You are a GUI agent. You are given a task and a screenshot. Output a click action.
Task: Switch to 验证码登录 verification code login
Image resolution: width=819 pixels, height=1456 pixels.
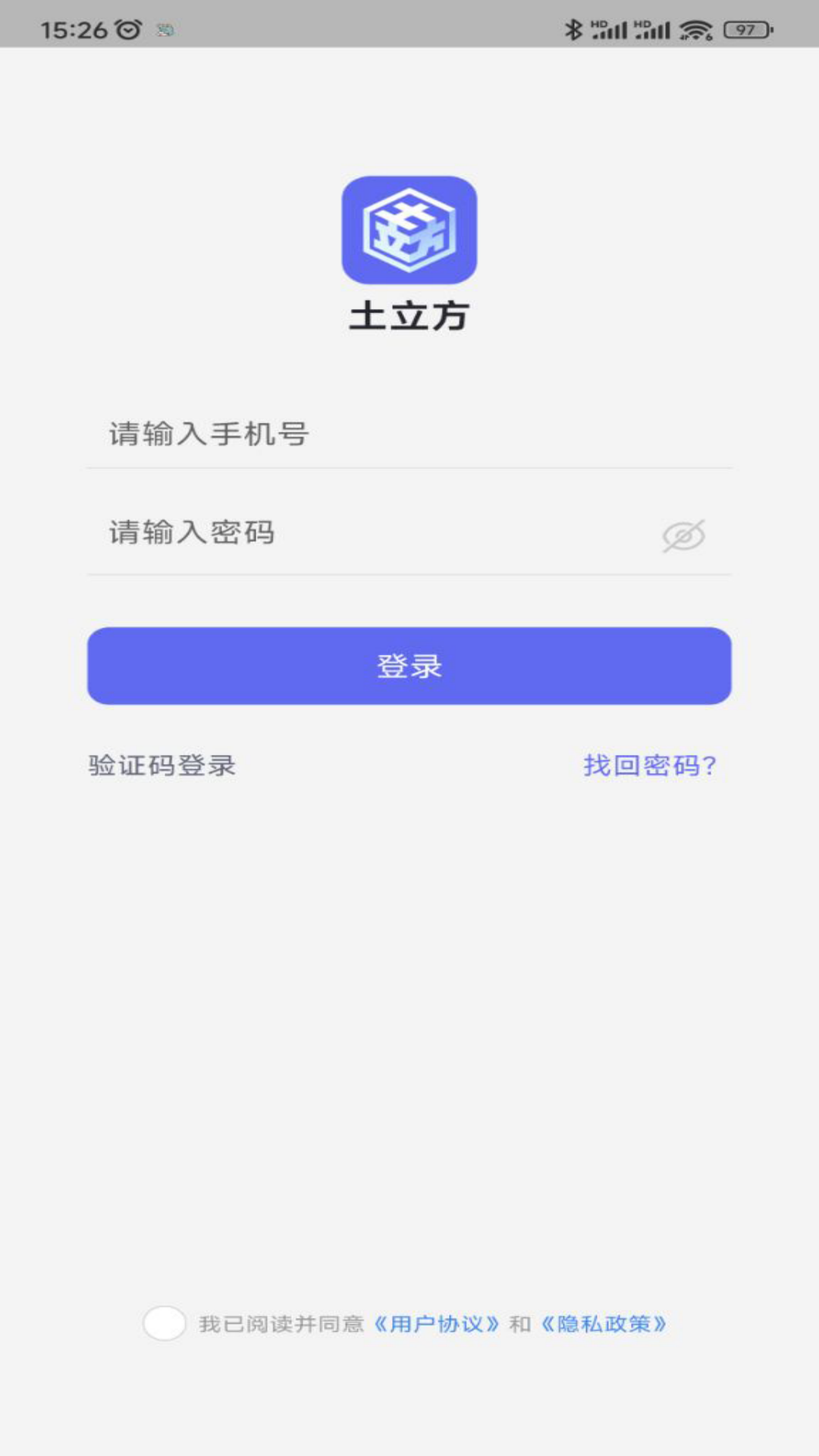[161, 766]
